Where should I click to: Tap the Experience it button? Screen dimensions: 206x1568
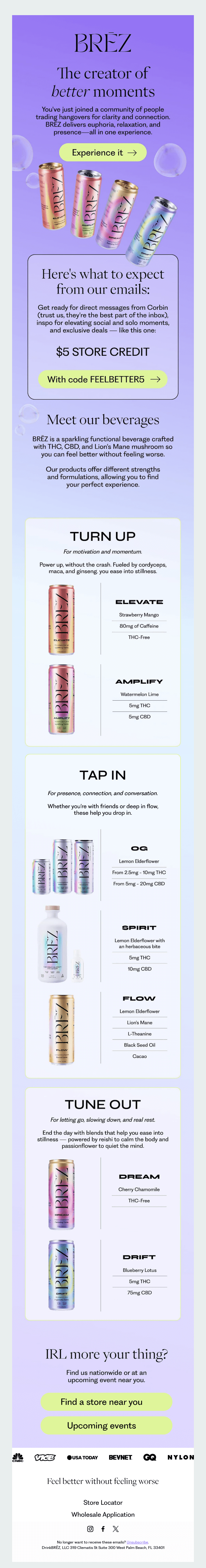coord(102,153)
